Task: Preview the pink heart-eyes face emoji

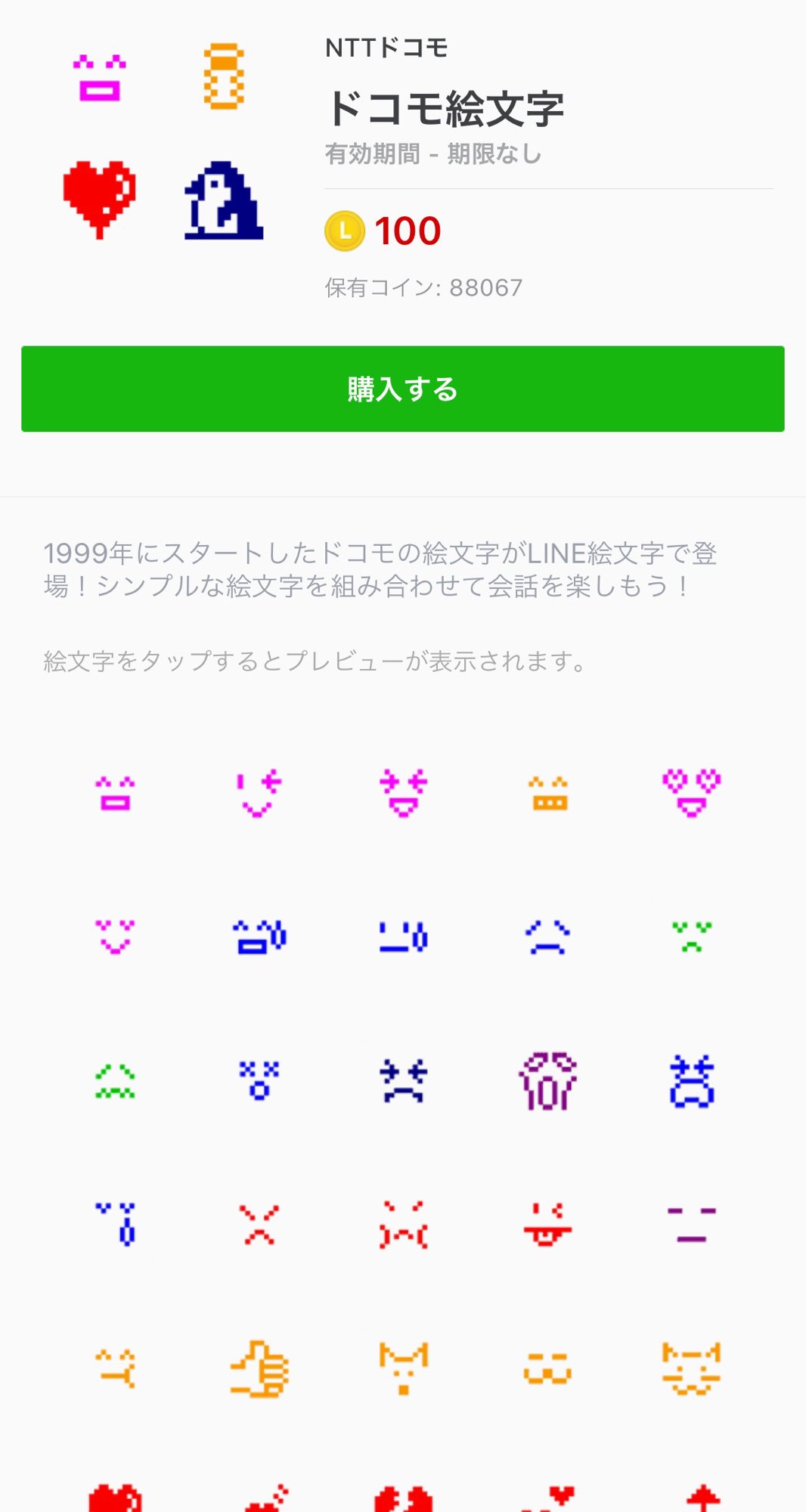Action: tap(691, 793)
